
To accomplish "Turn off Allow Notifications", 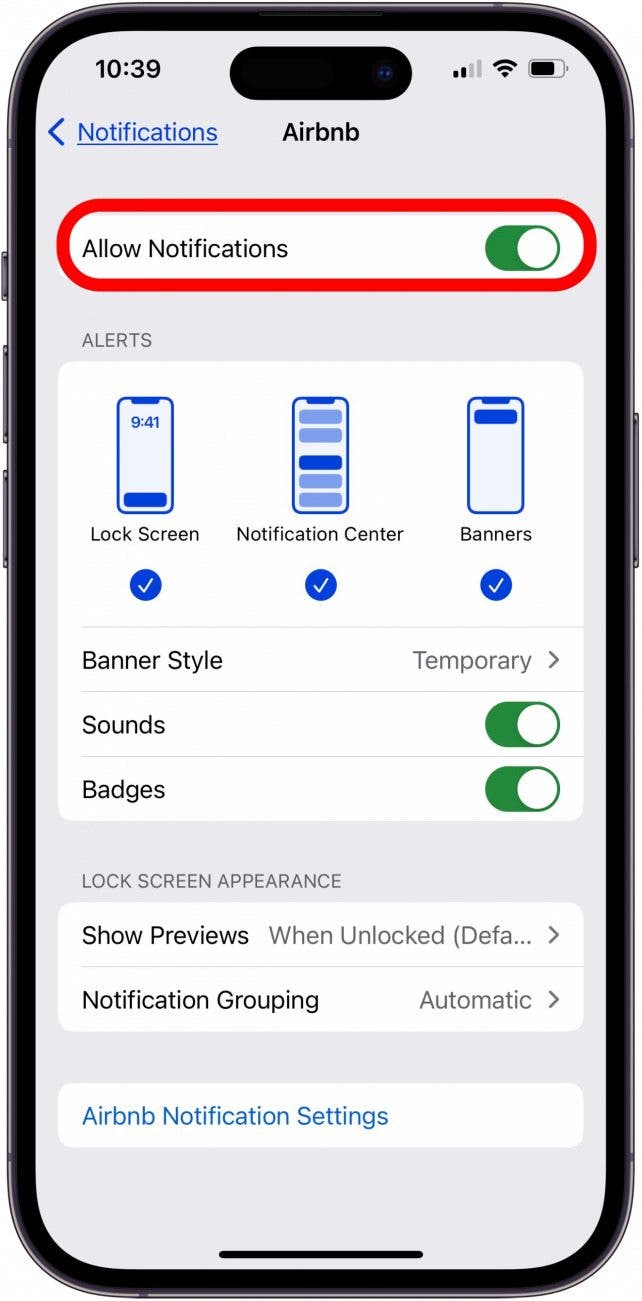I will pos(522,249).
